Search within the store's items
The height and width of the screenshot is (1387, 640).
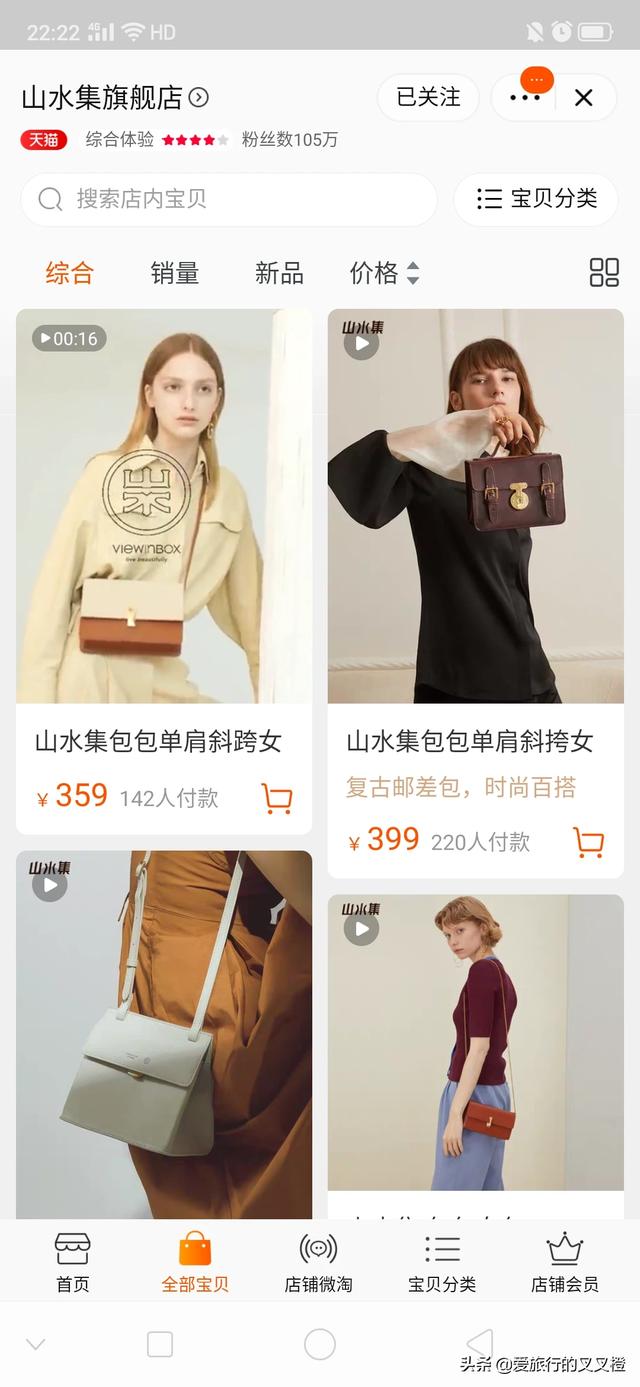[x=228, y=199]
